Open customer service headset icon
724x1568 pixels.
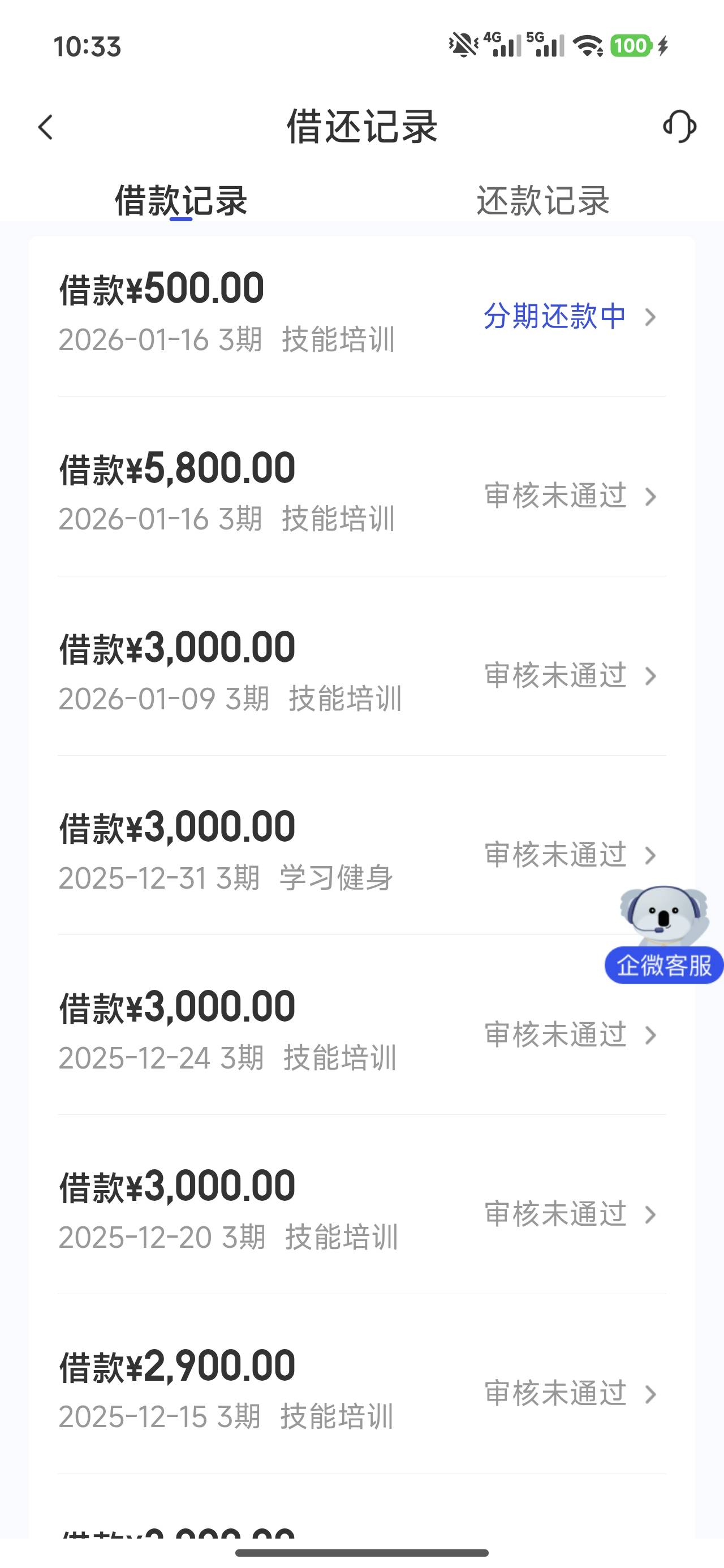point(679,127)
